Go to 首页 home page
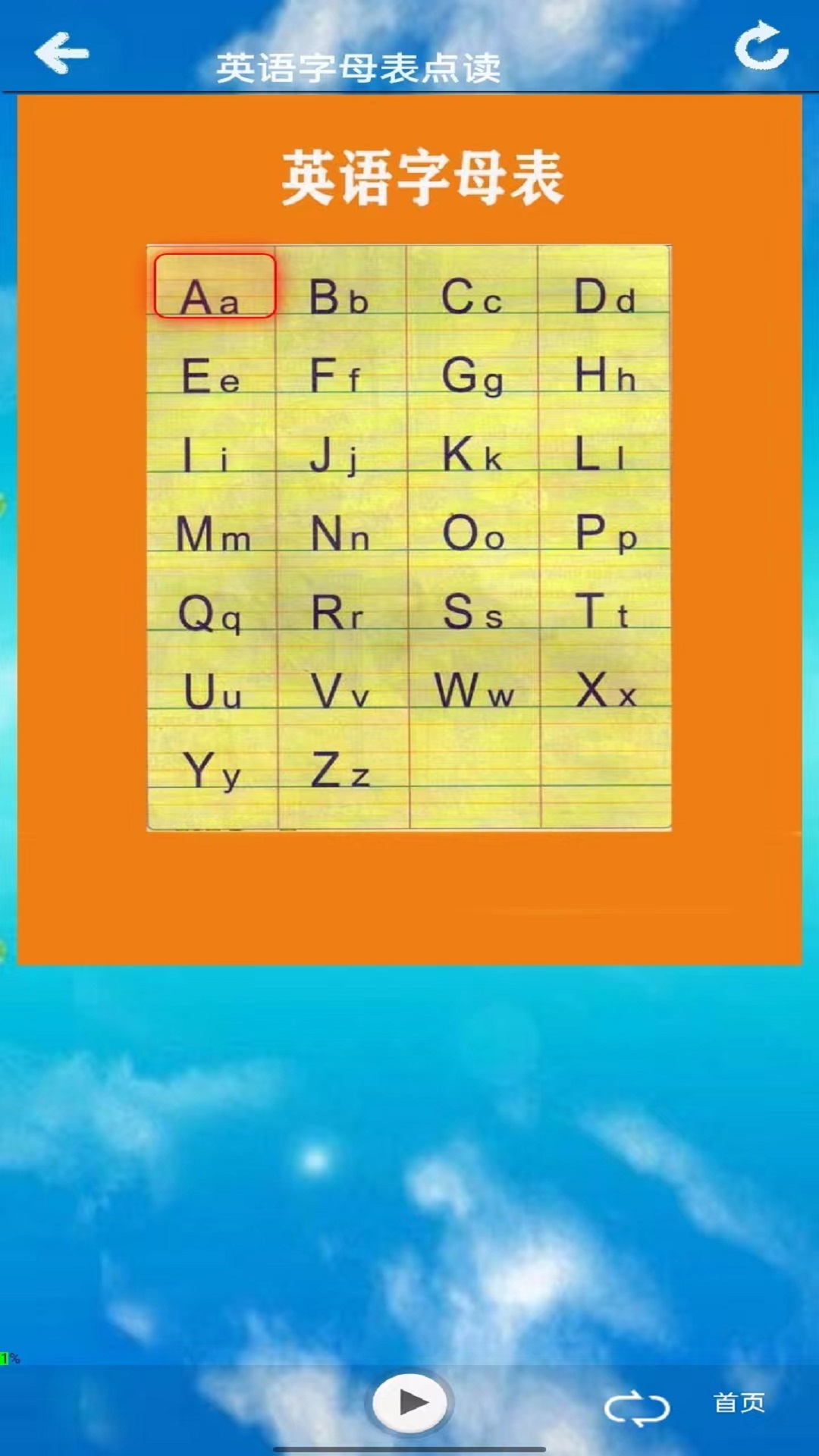The image size is (819, 1456). point(739,1403)
